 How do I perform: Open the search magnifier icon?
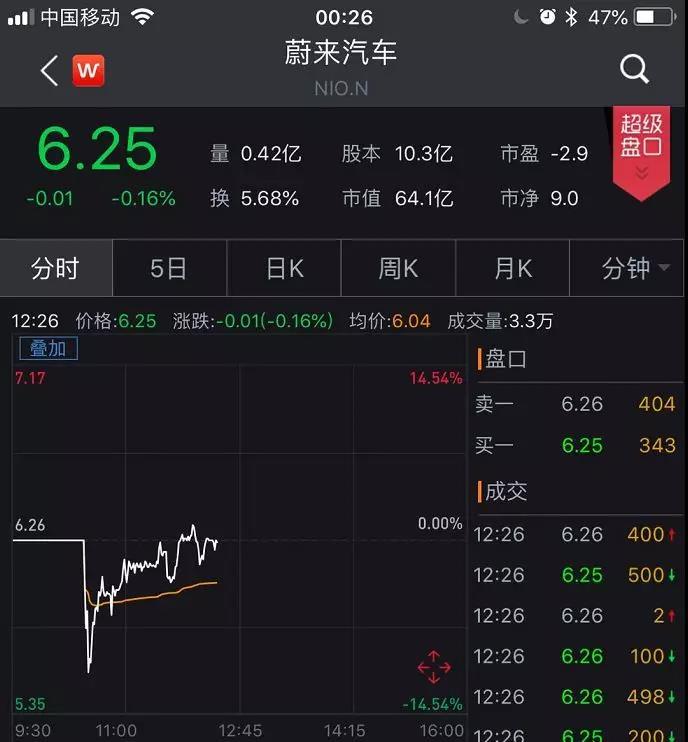coord(635,69)
